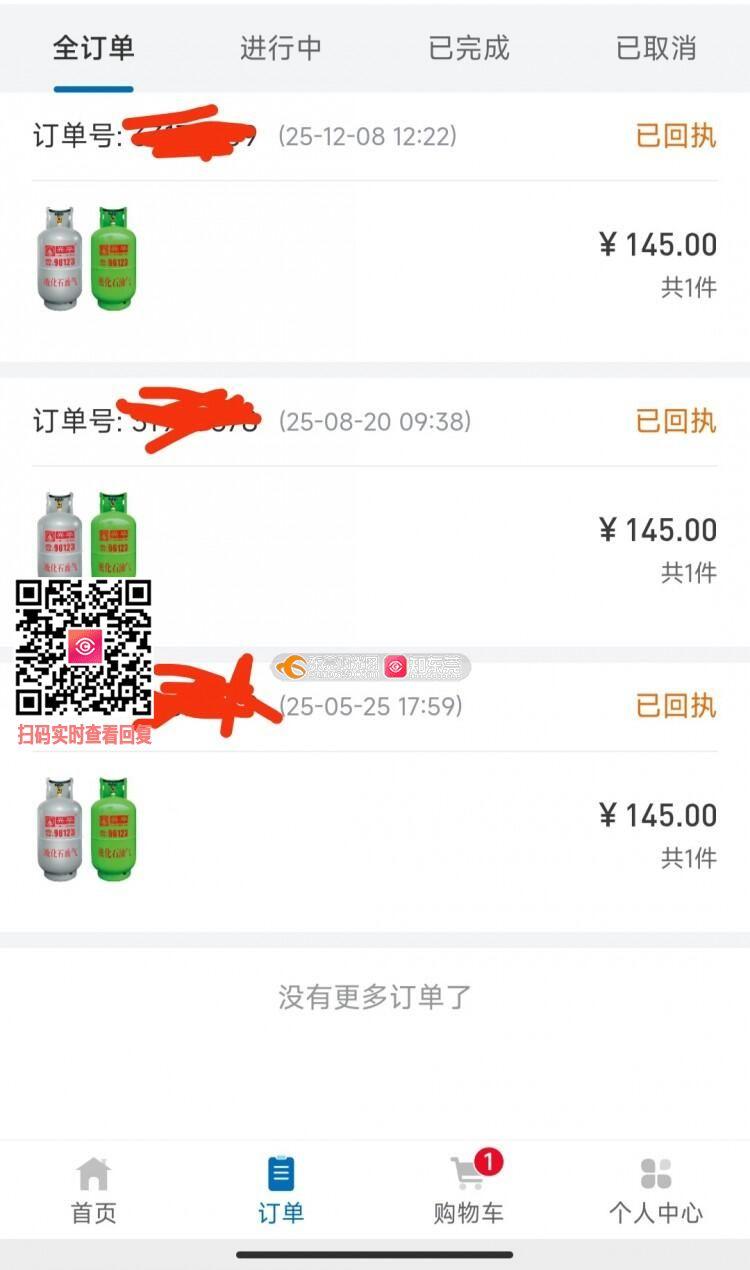Image resolution: width=750 pixels, height=1270 pixels.
Task: Go to 个人中心 personal center
Action: [x=656, y=1190]
